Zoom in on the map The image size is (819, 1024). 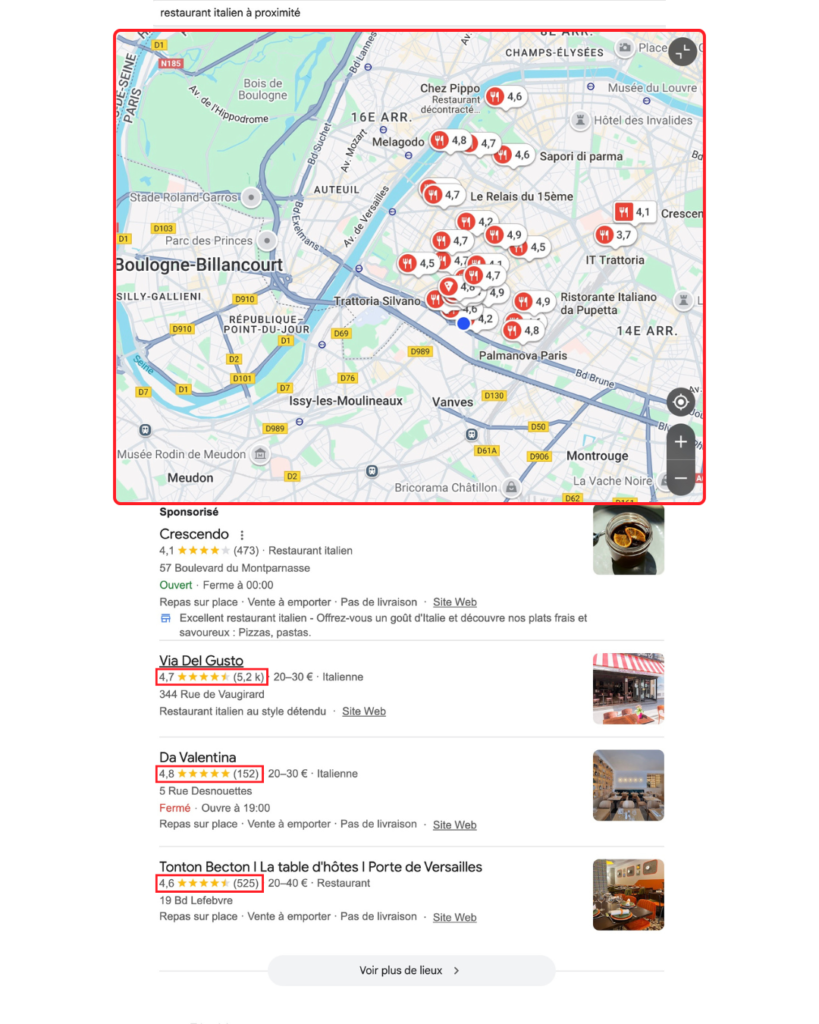click(x=681, y=442)
